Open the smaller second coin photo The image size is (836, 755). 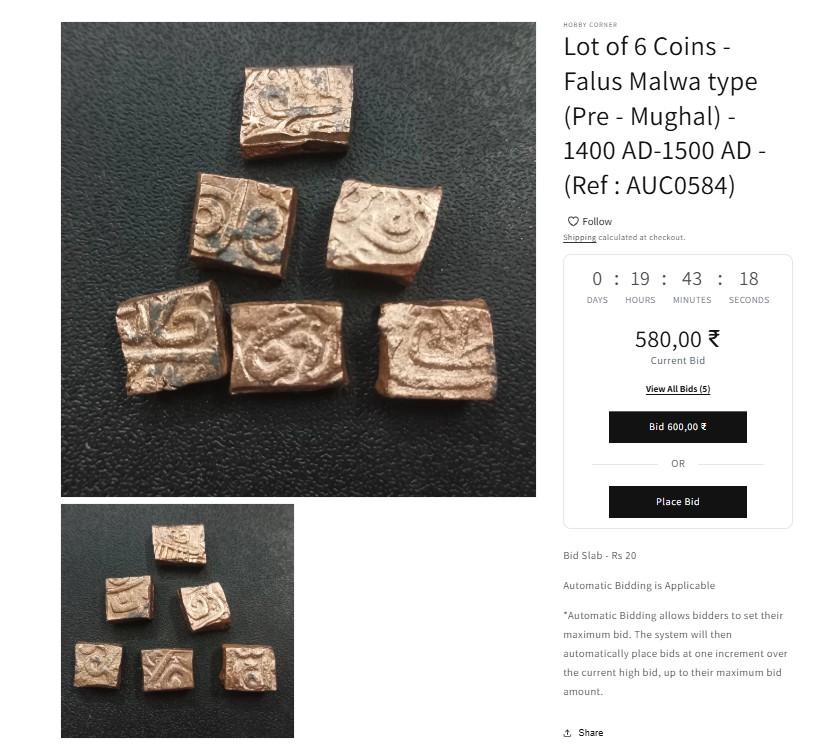point(177,620)
